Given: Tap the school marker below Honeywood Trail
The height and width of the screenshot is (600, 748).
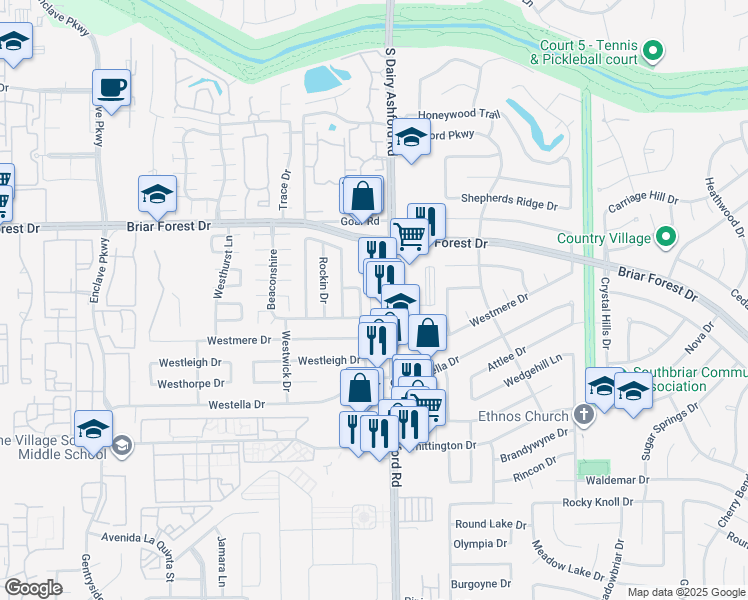Looking at the screenshot, I should tap(410, 138).
